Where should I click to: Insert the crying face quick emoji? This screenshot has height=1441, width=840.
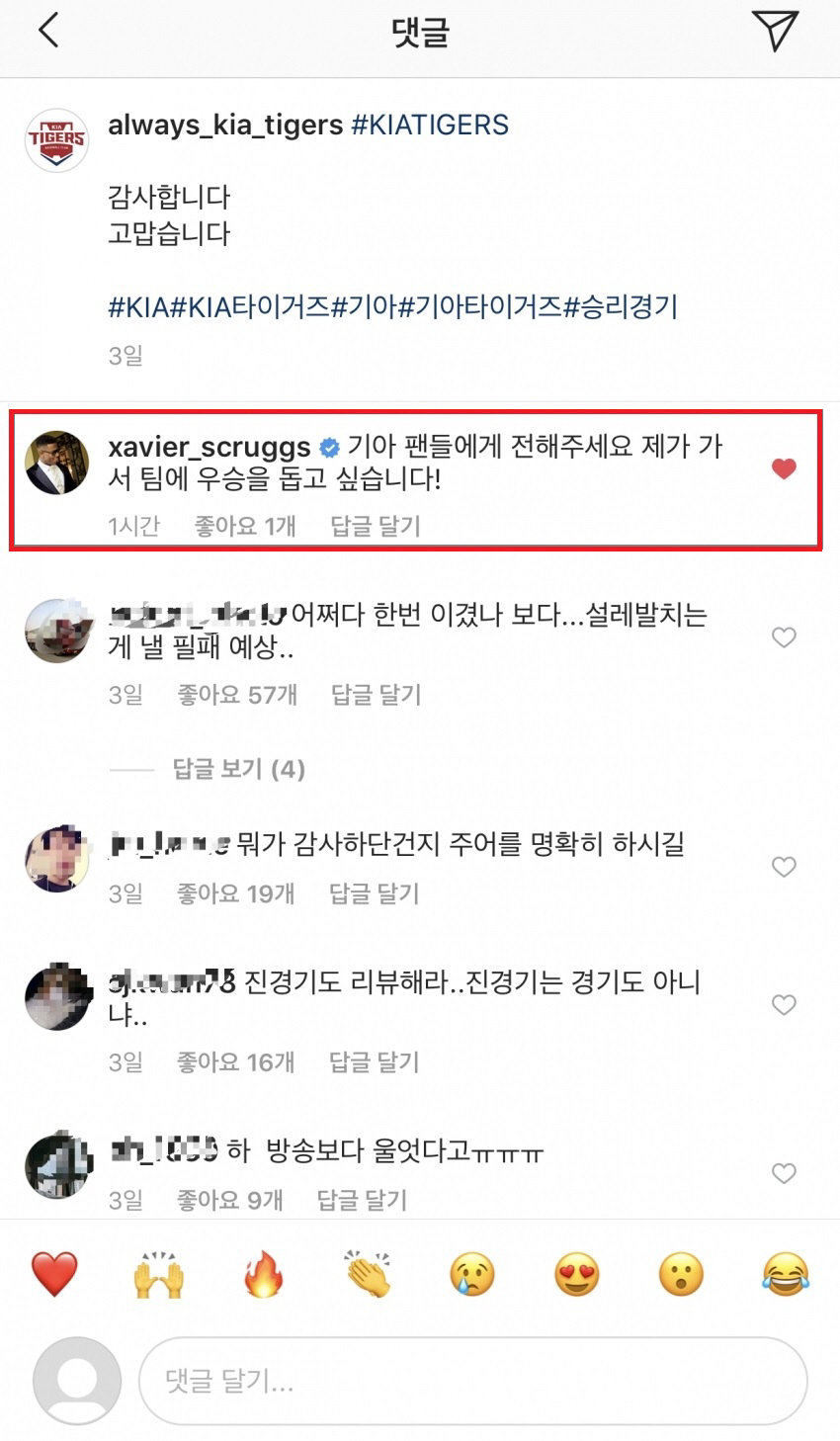point(472,1274)
